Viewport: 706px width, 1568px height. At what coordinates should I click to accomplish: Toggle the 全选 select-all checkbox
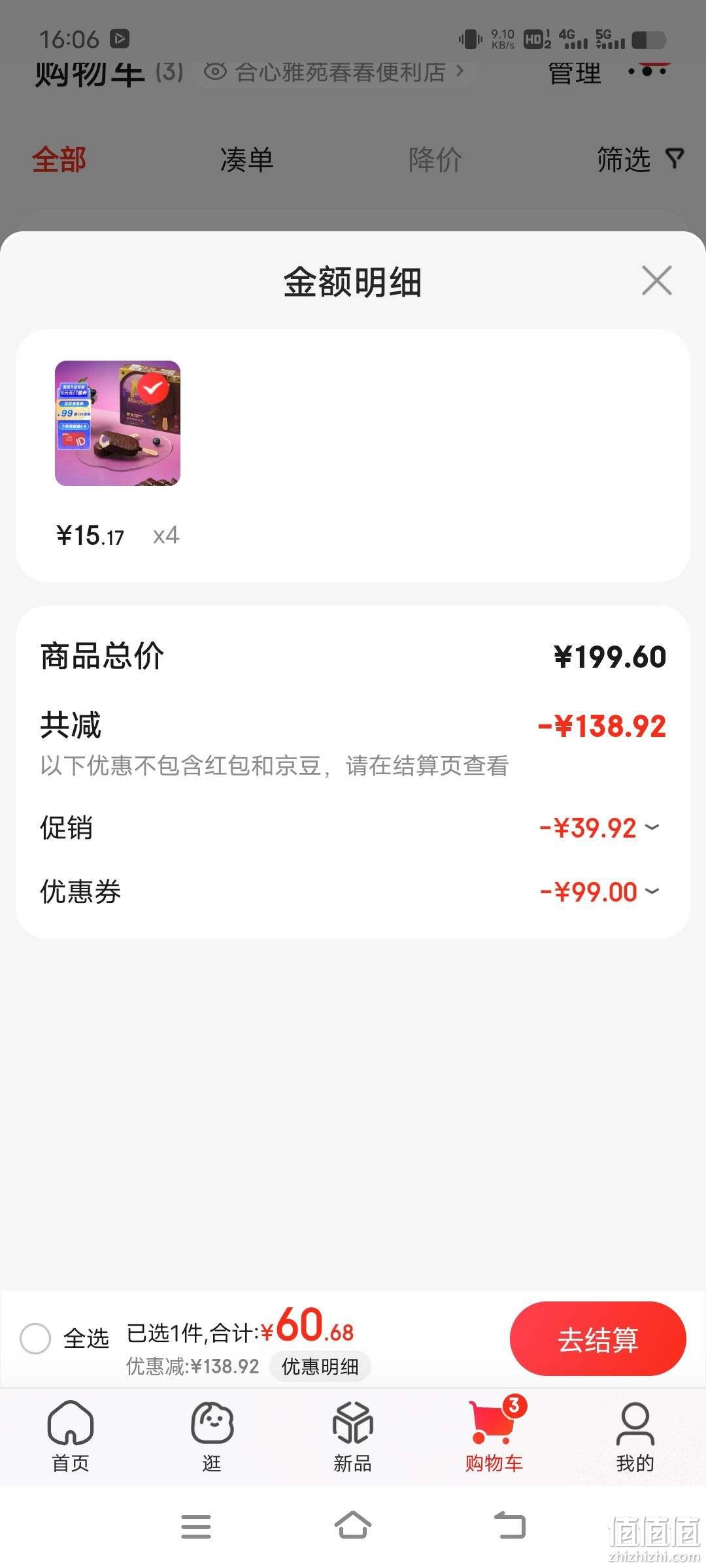(x=35, y=1339)
